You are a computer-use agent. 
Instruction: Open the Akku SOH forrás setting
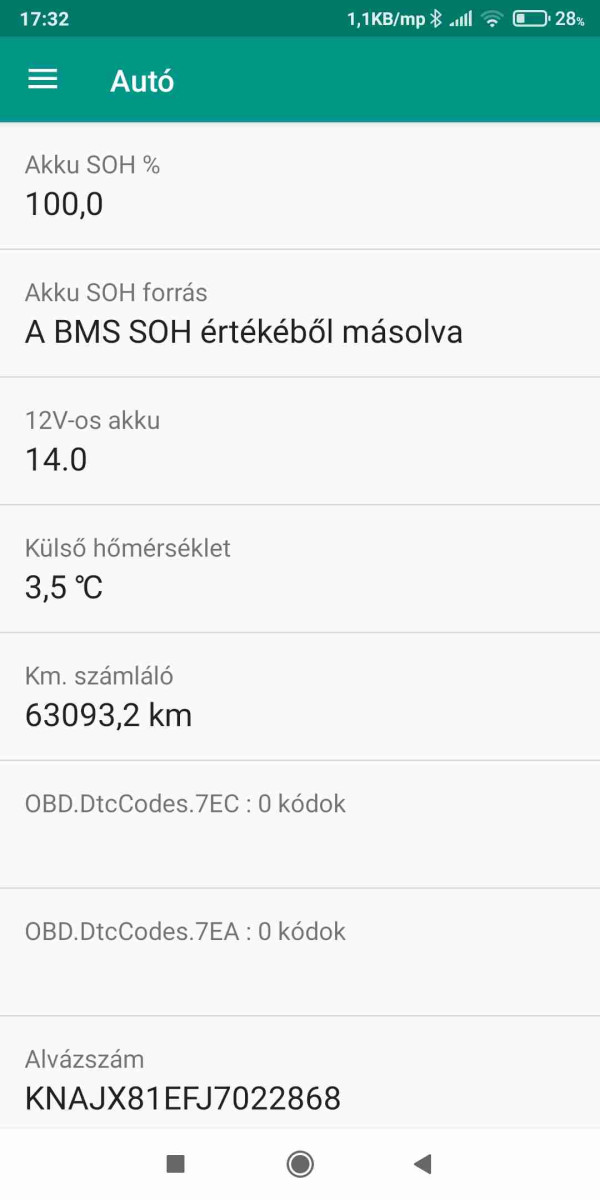pyautogui.click(x=300, y=314)
